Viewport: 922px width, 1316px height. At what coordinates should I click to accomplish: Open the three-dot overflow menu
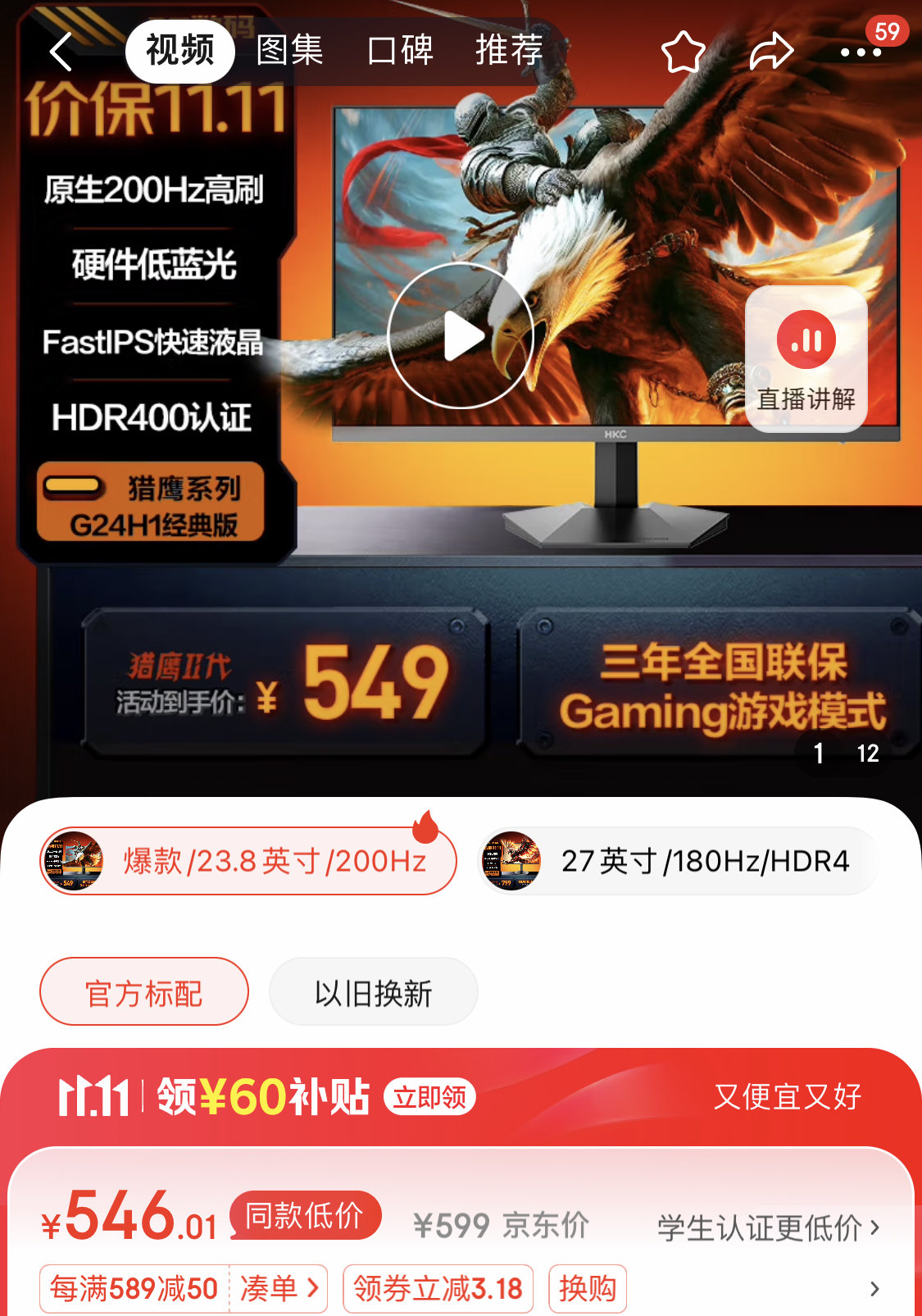pos(861,52)
